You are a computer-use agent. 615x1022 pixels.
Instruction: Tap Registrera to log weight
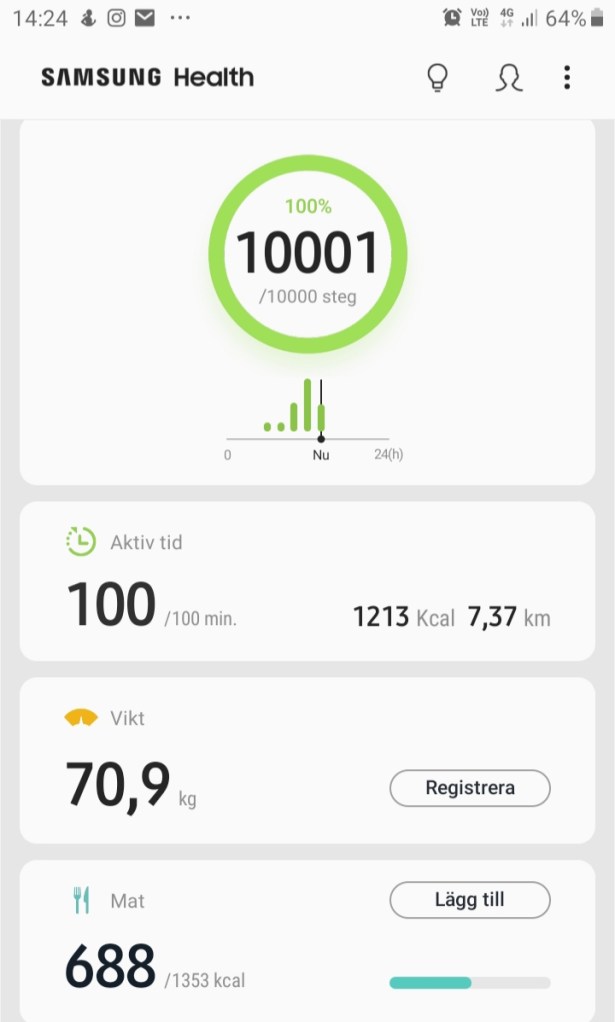tap(469, 788)
